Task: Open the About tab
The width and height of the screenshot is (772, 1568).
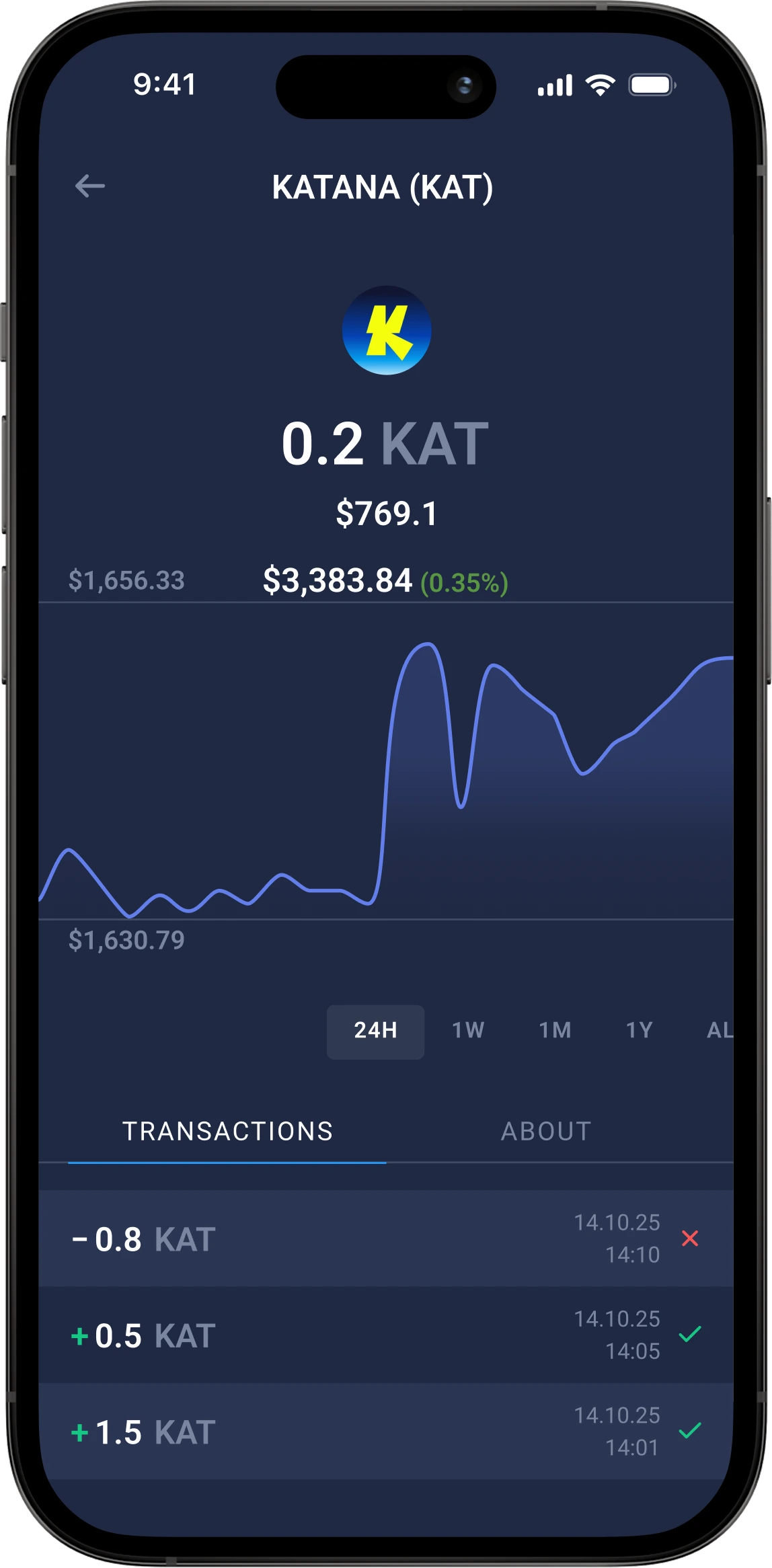Action: [546, 1132]
